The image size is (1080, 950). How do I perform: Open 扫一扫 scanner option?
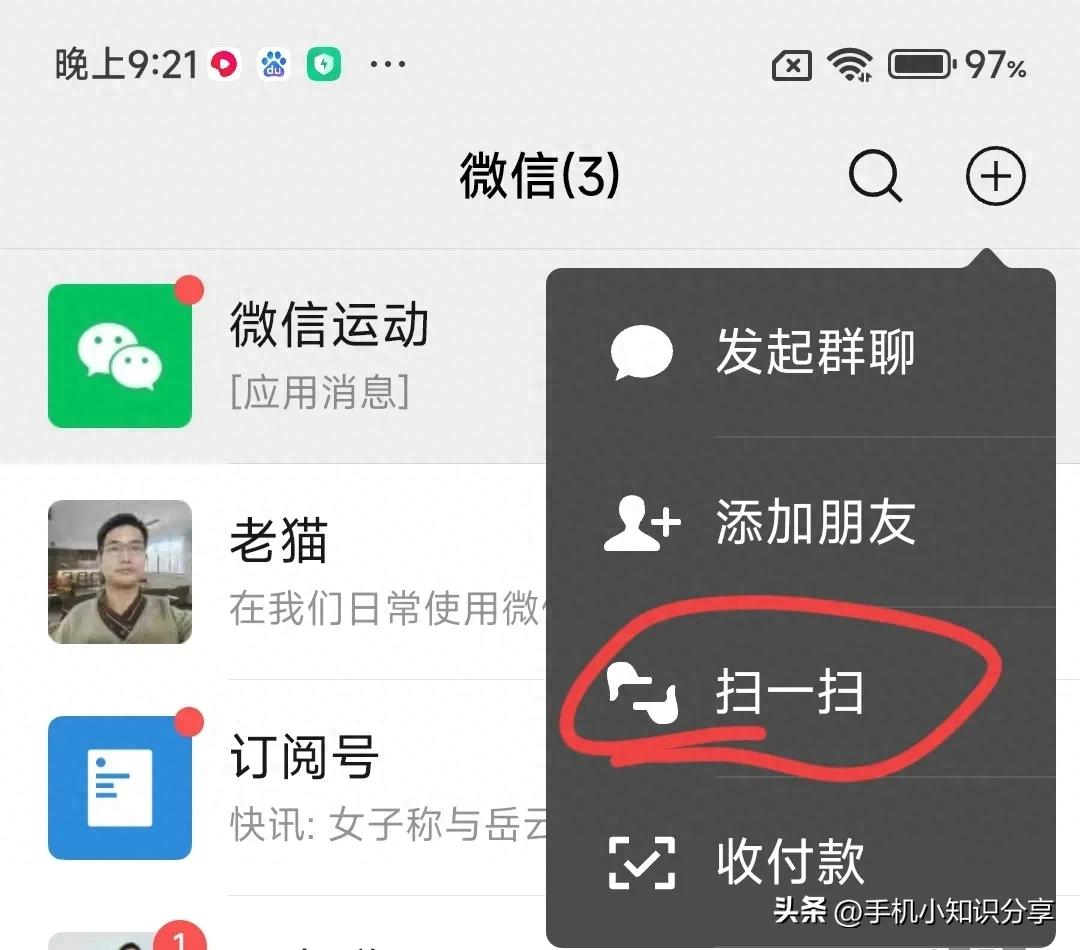[x=790, y=692]
